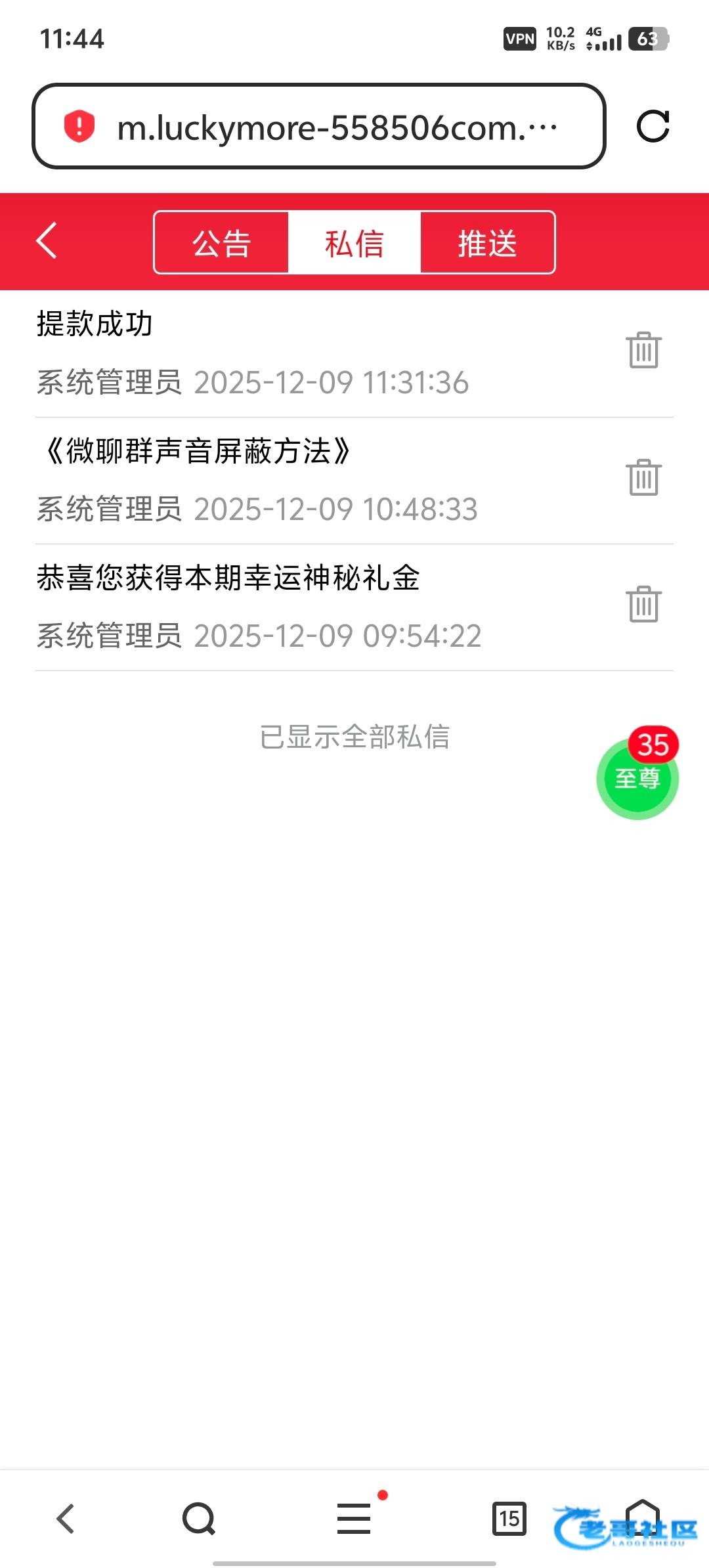Delete the 提款成功 message
The image size is (709, 1568).
click(643, 350)
